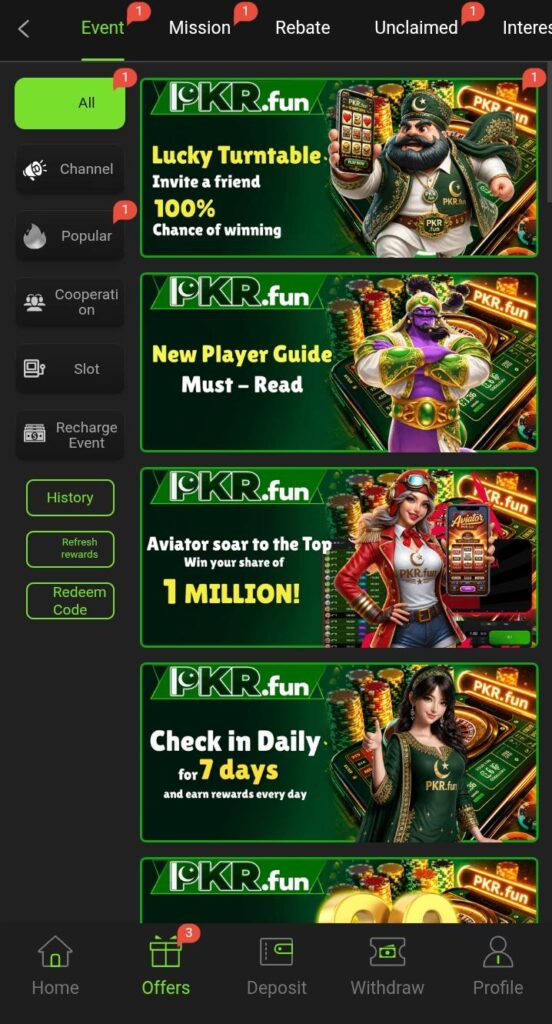Select the Channel category

point(70,169)
